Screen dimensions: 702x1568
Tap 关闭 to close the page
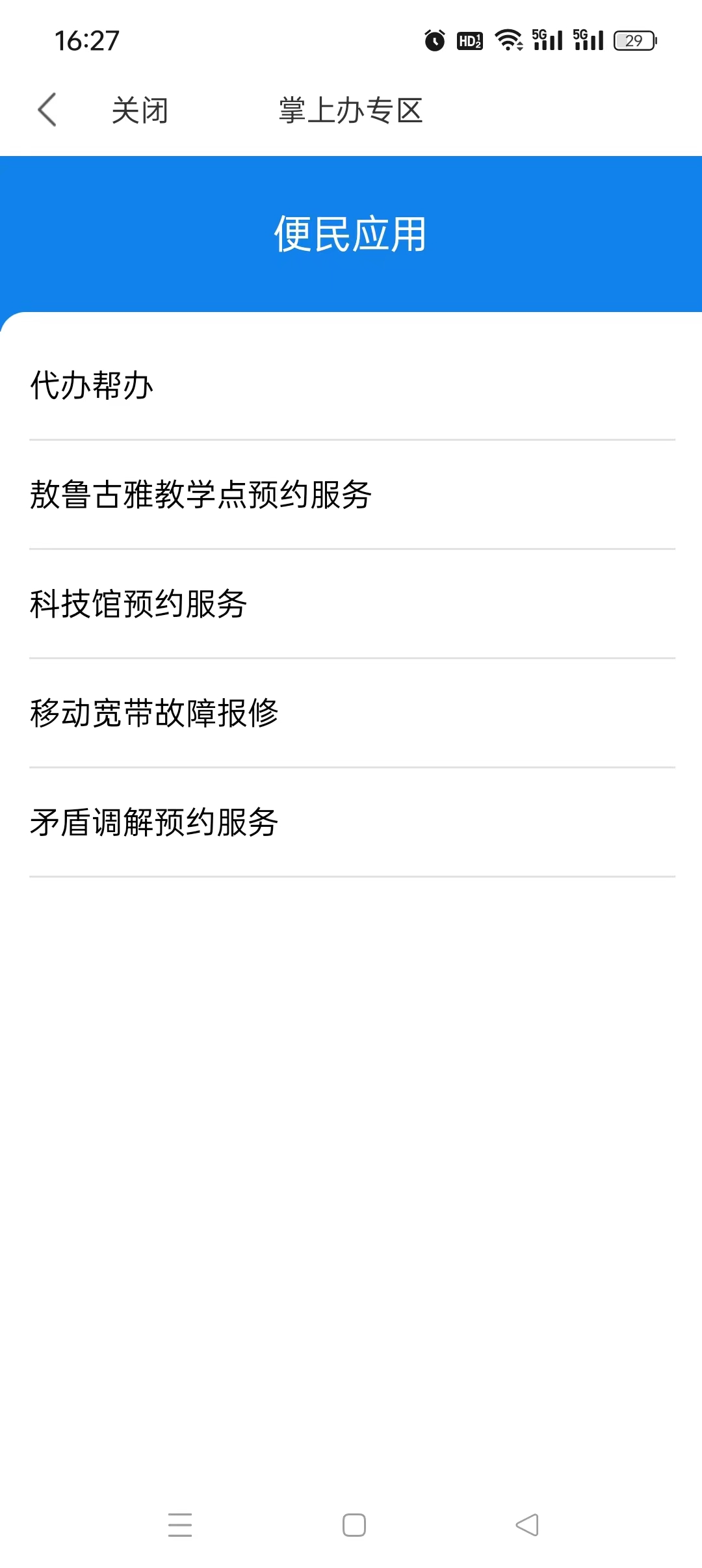[x=140, y=110]
